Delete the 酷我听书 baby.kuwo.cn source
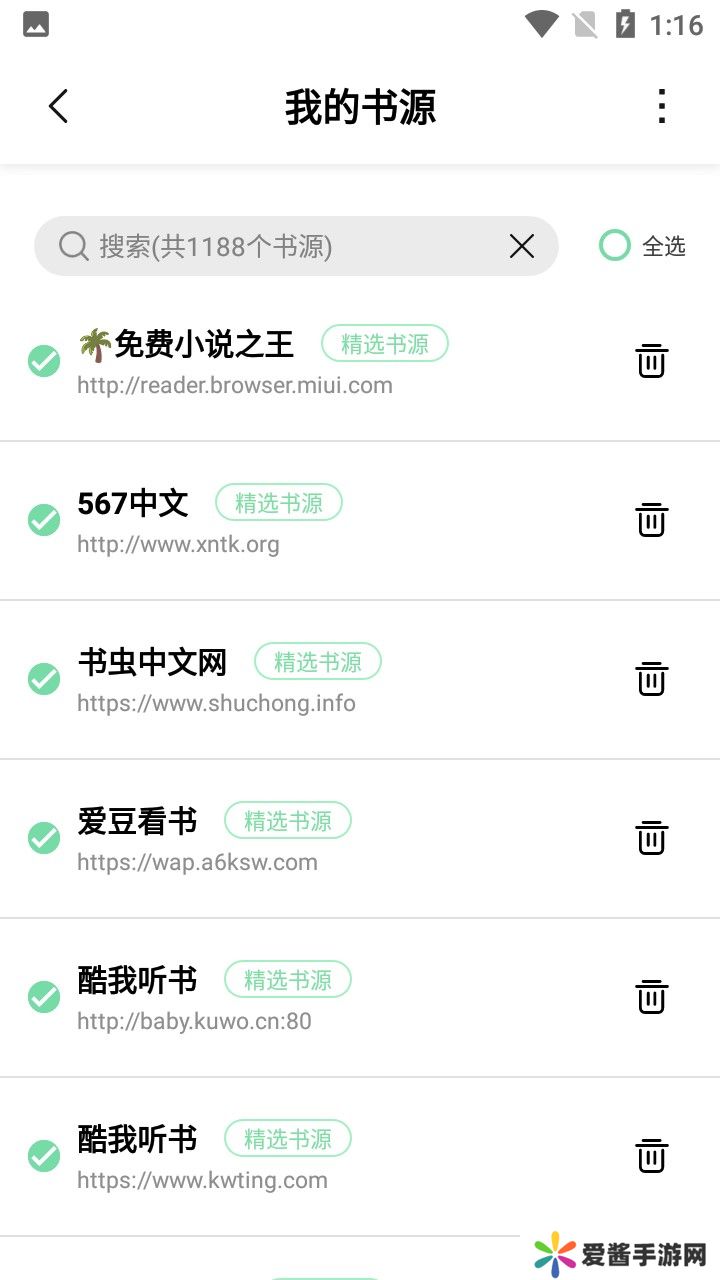720x1280 pixels. click(651, 997)
